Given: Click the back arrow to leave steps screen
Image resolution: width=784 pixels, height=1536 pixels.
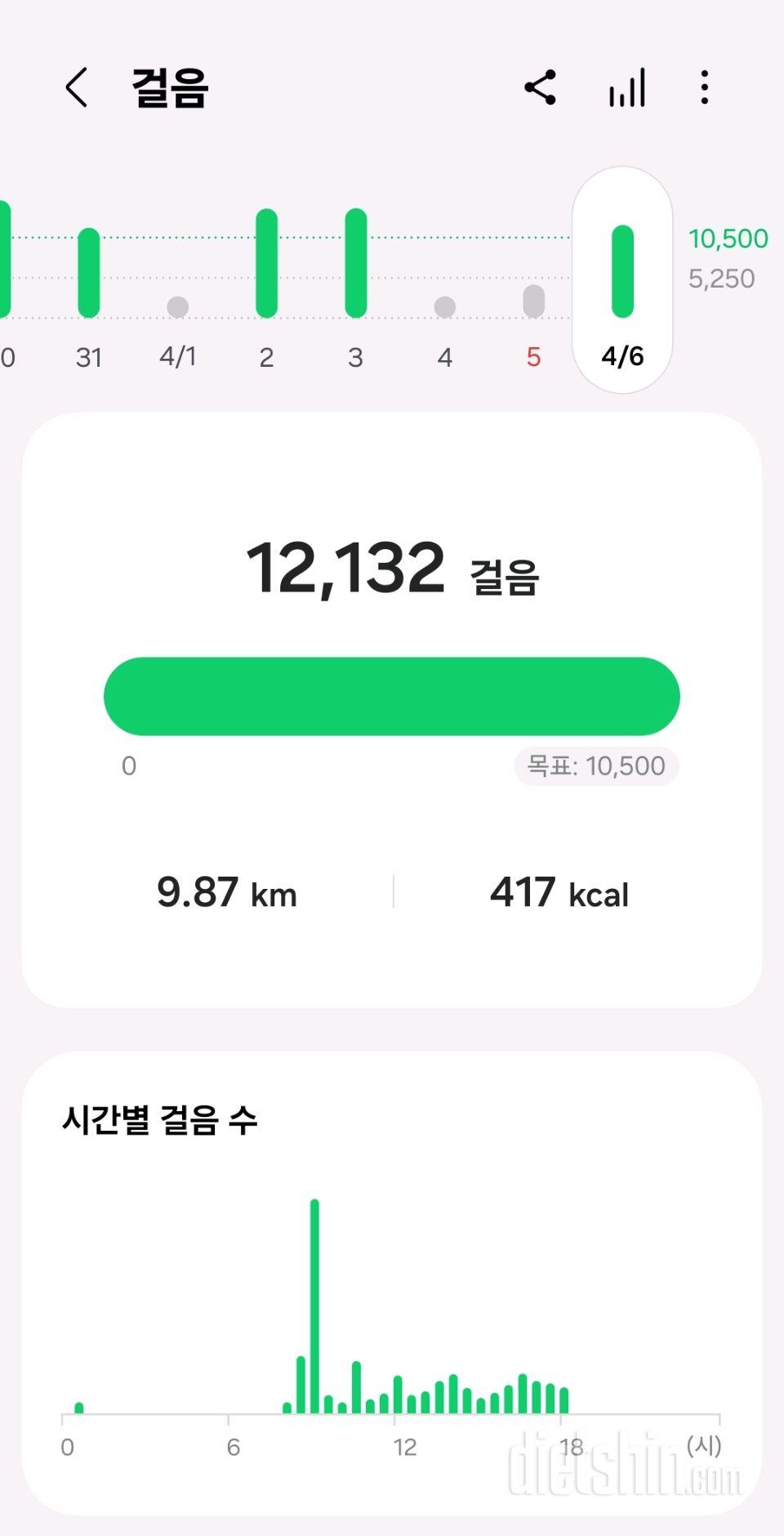Looking at the screenshot, I should point(76,87).
